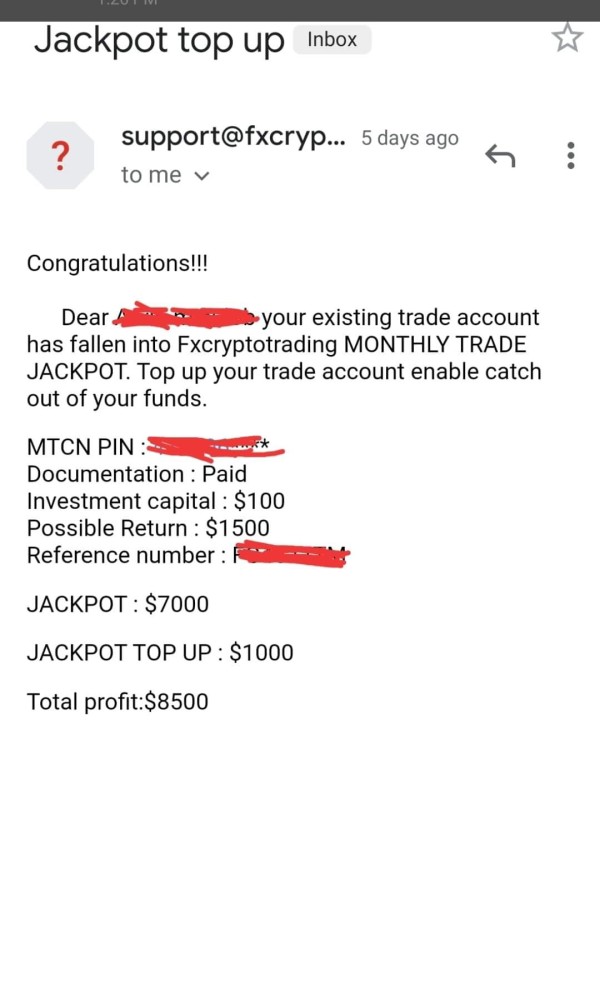Open the message overflow menu
The height and width of the screenshot is (989, 600).
[571, 155]
